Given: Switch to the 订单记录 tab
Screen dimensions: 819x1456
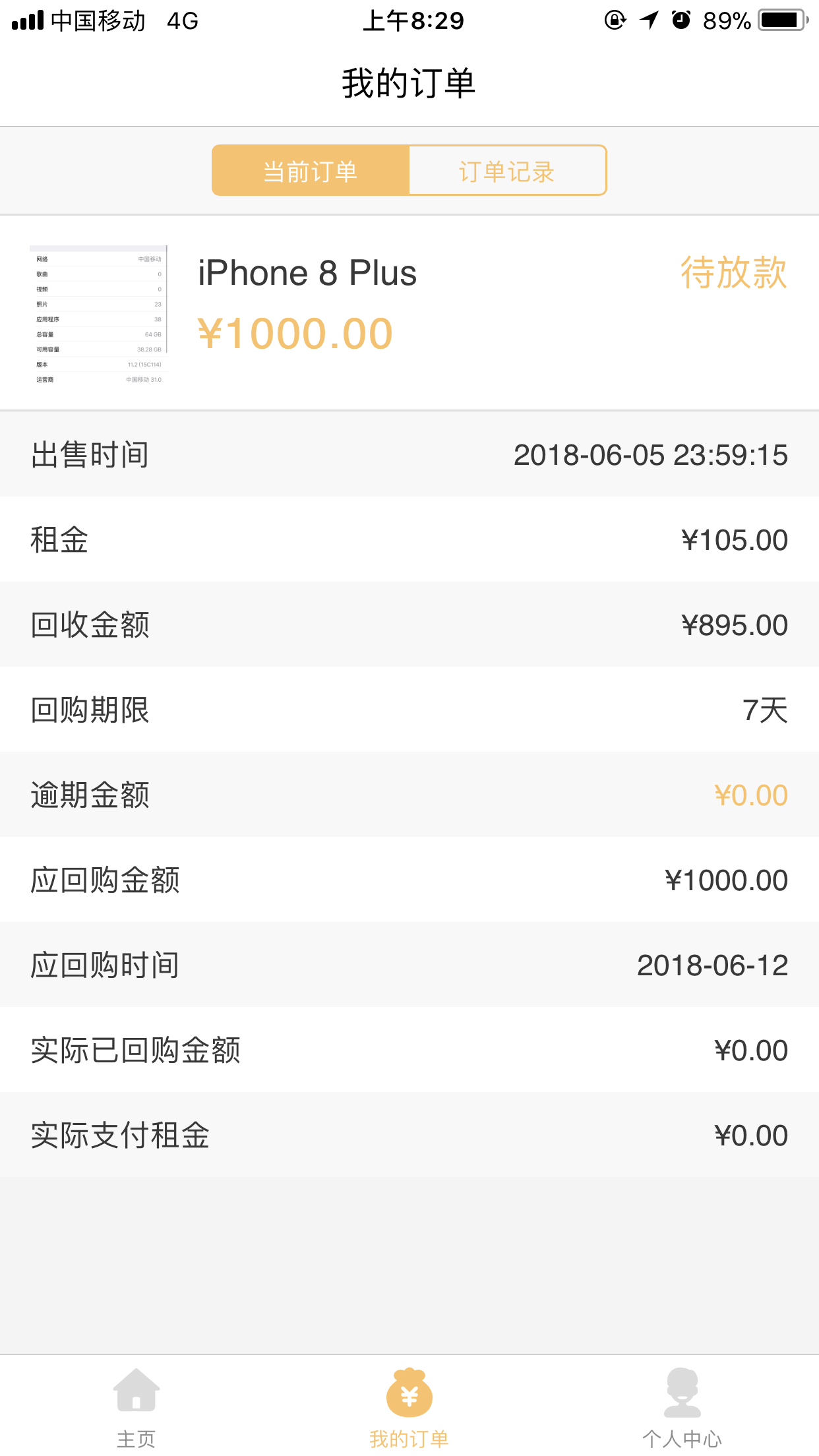Looking at the screenshot, I should pyautogui.click(x=507, y=171).
